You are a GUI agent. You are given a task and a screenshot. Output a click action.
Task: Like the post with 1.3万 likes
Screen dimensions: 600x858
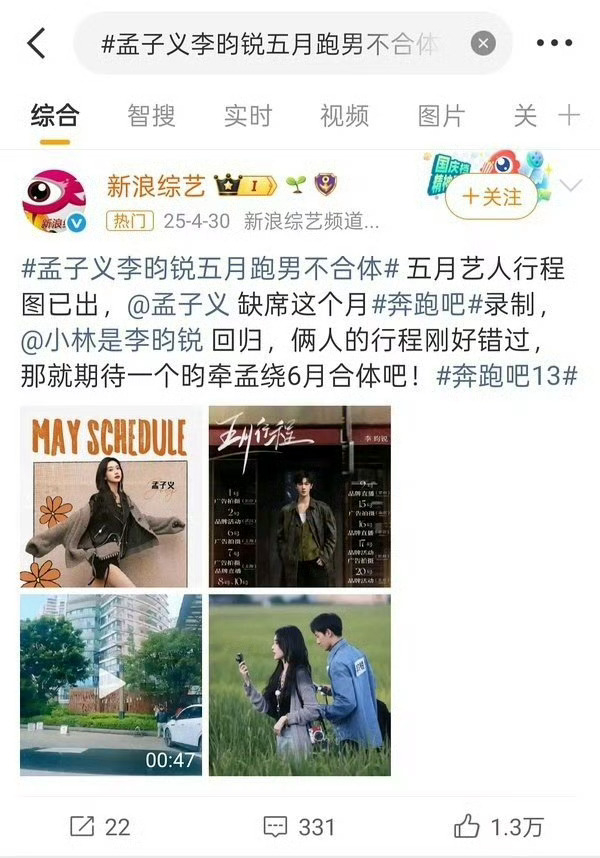(x=498, y=827)
